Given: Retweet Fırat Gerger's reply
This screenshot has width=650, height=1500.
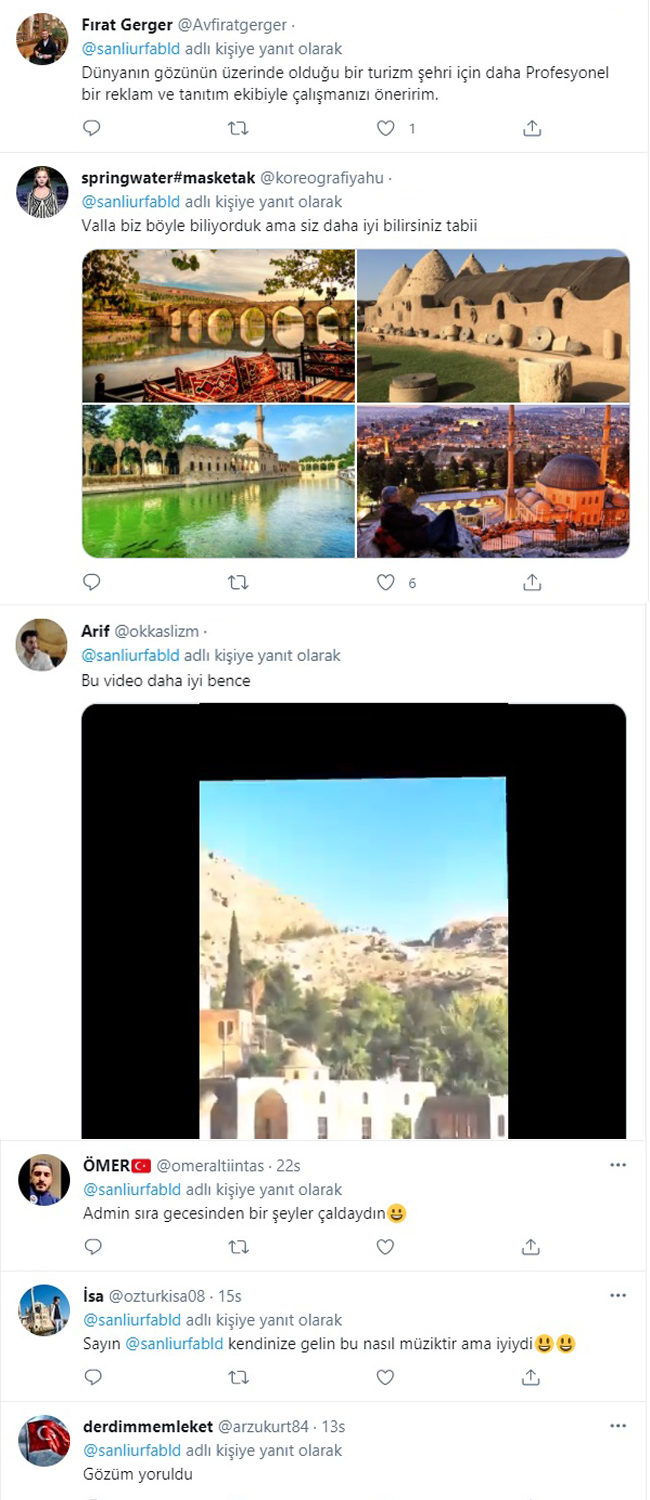Looking at the screenshot, I should [x=239, y=128].
